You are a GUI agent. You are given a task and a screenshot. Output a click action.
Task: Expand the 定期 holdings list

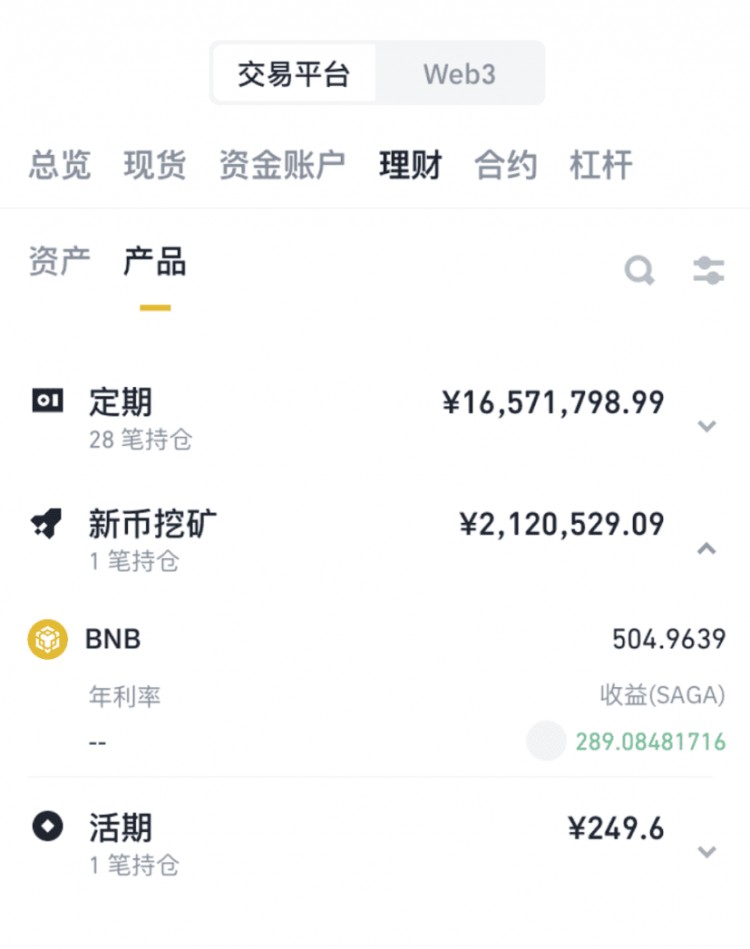pos(707,425)
